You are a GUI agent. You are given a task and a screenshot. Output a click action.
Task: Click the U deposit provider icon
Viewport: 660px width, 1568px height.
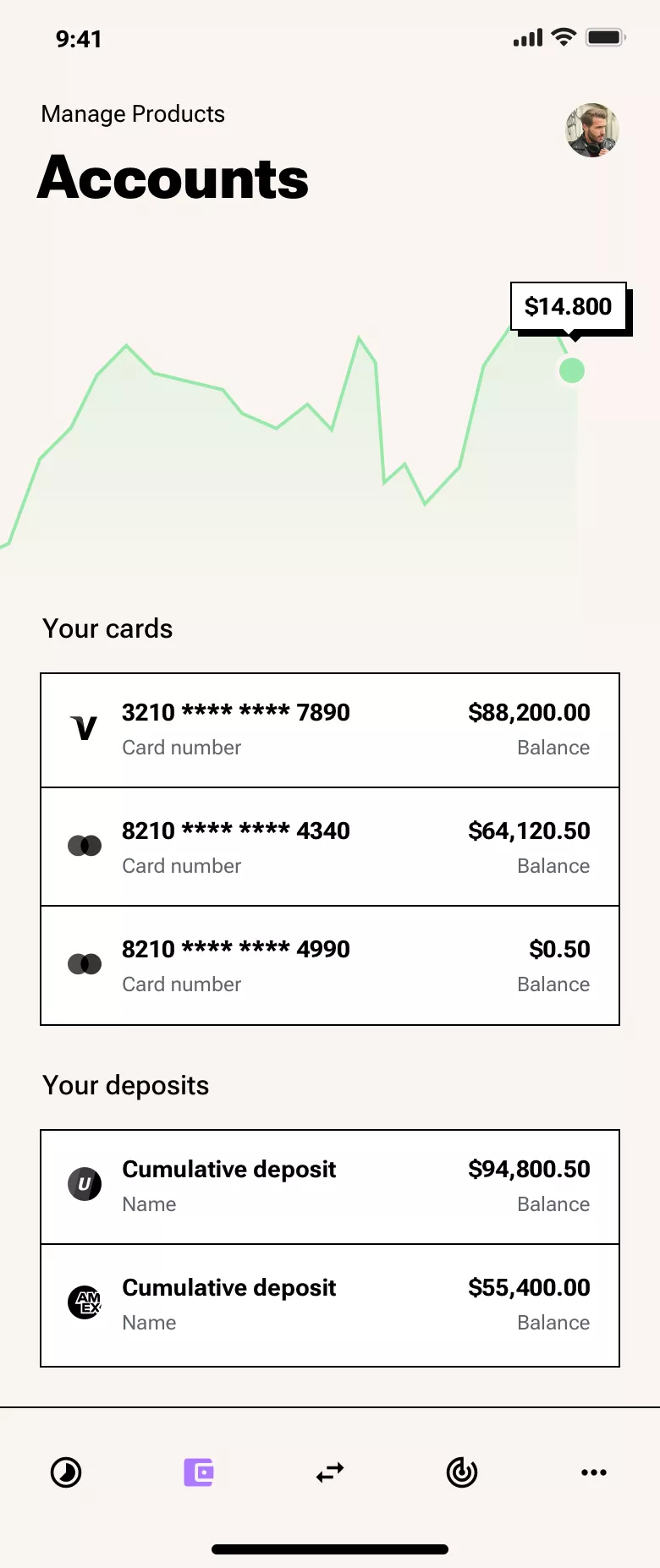click(84, 1184)
